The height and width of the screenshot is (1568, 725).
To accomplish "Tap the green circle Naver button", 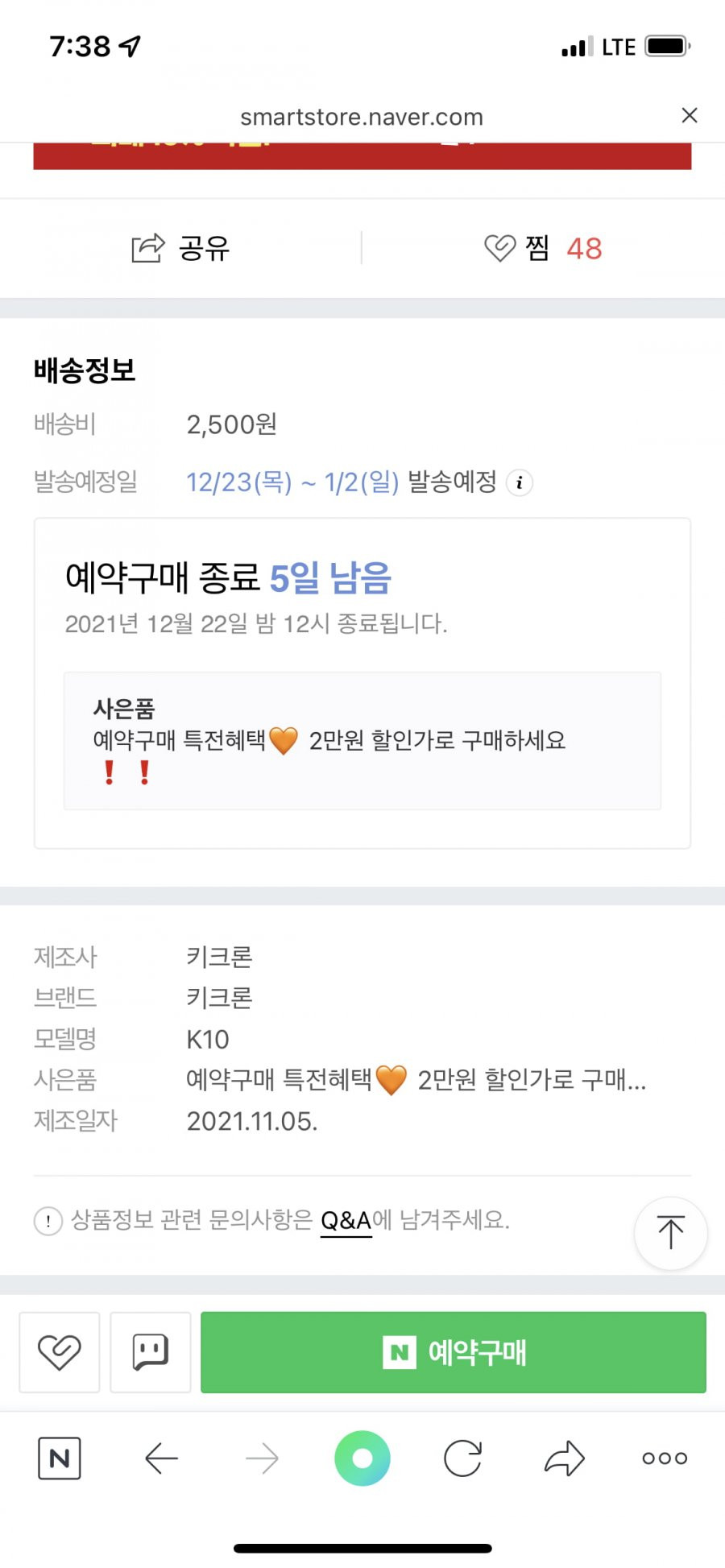I will click(x=362, y=1458).
